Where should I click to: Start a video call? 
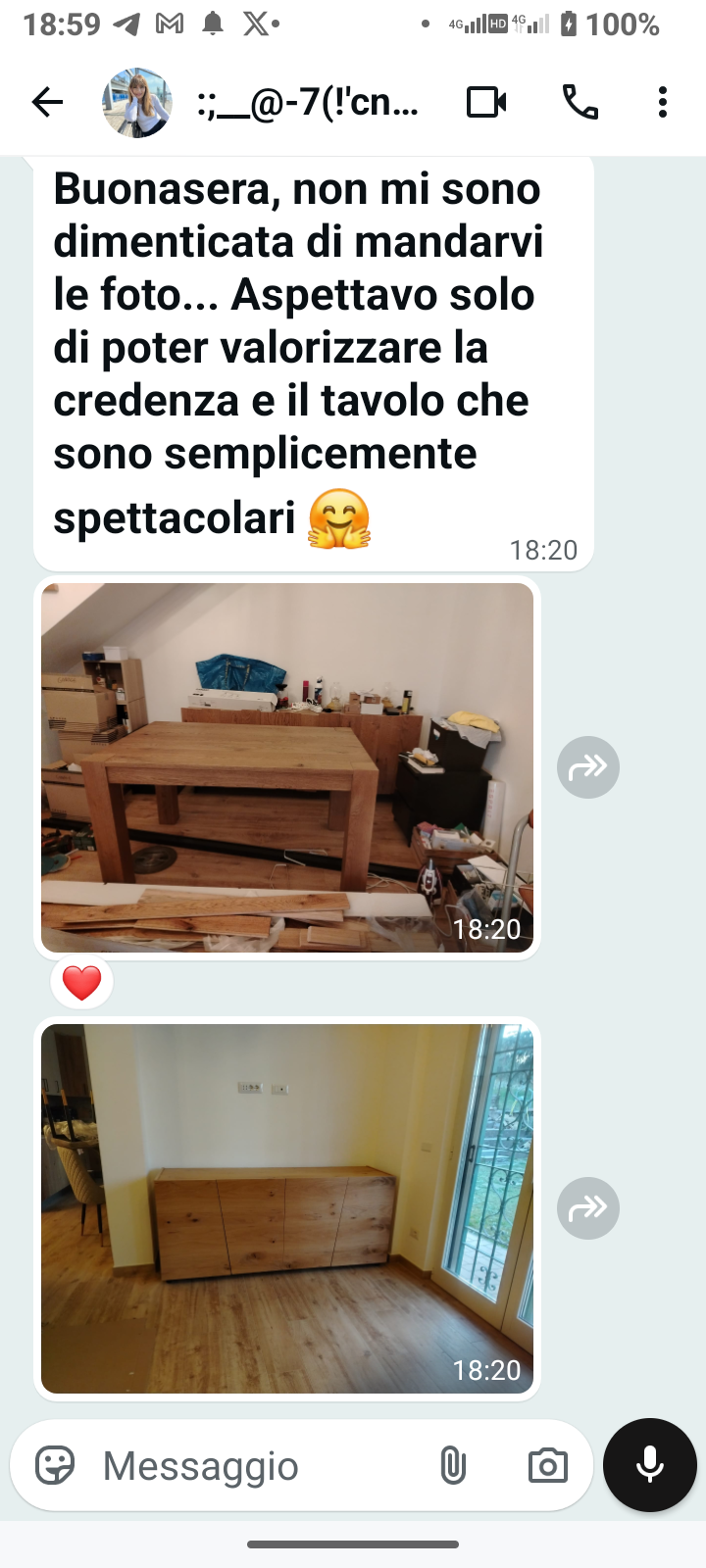(486, 102)
